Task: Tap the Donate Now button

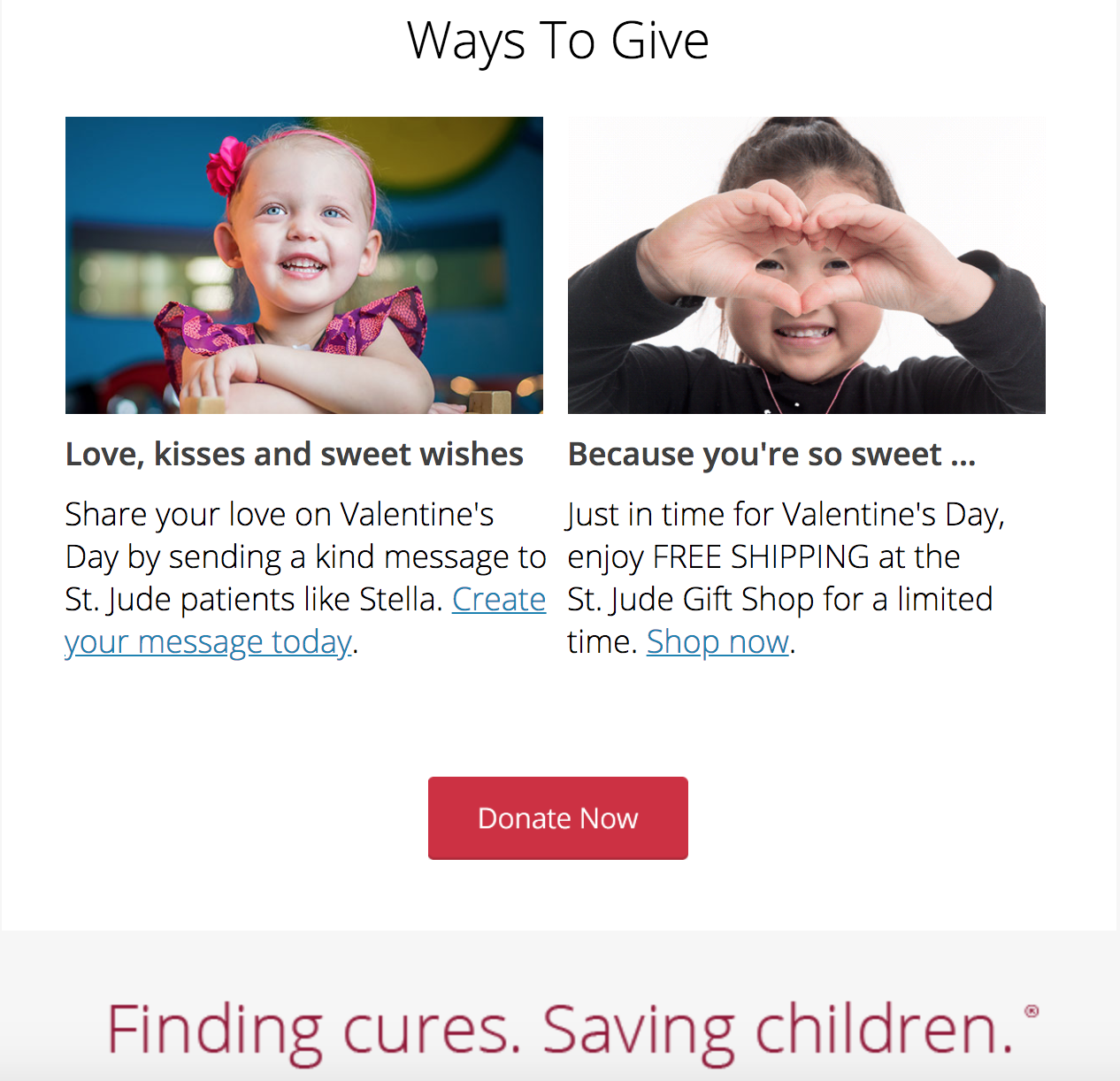Action: pos(557,818)
